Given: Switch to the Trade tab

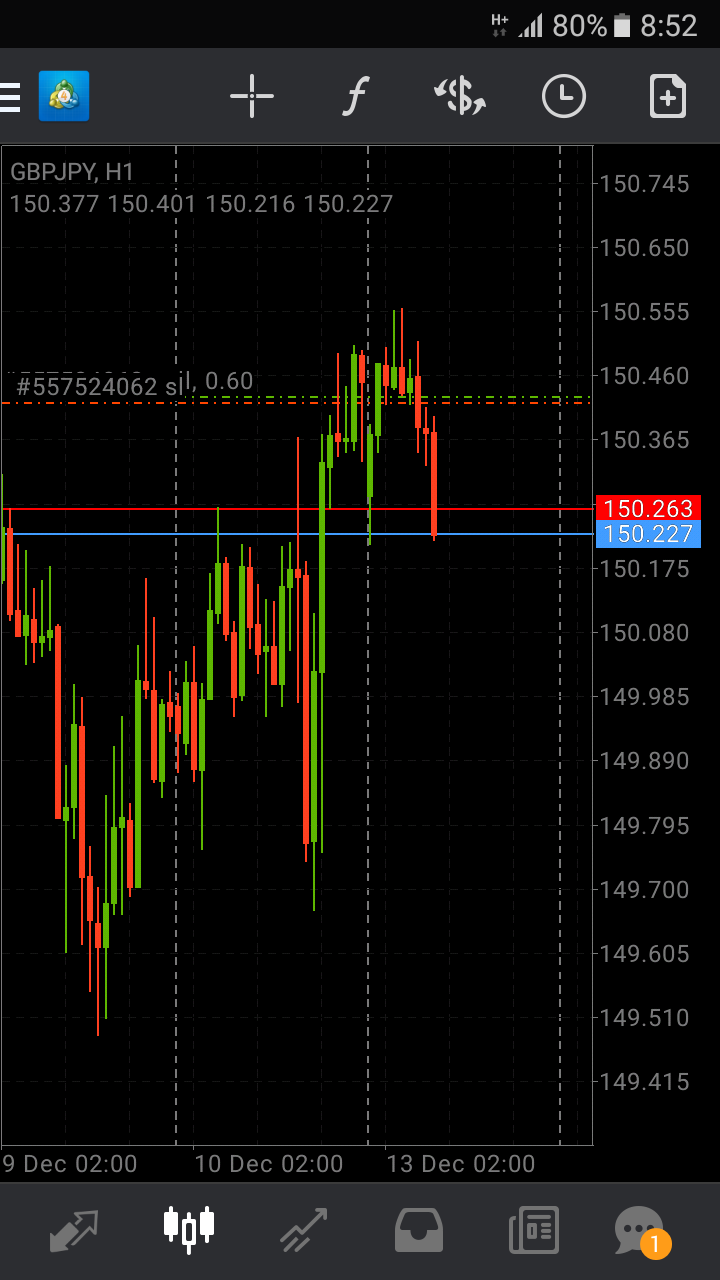Looking at the screenshot, I should tap(304, 1231).
